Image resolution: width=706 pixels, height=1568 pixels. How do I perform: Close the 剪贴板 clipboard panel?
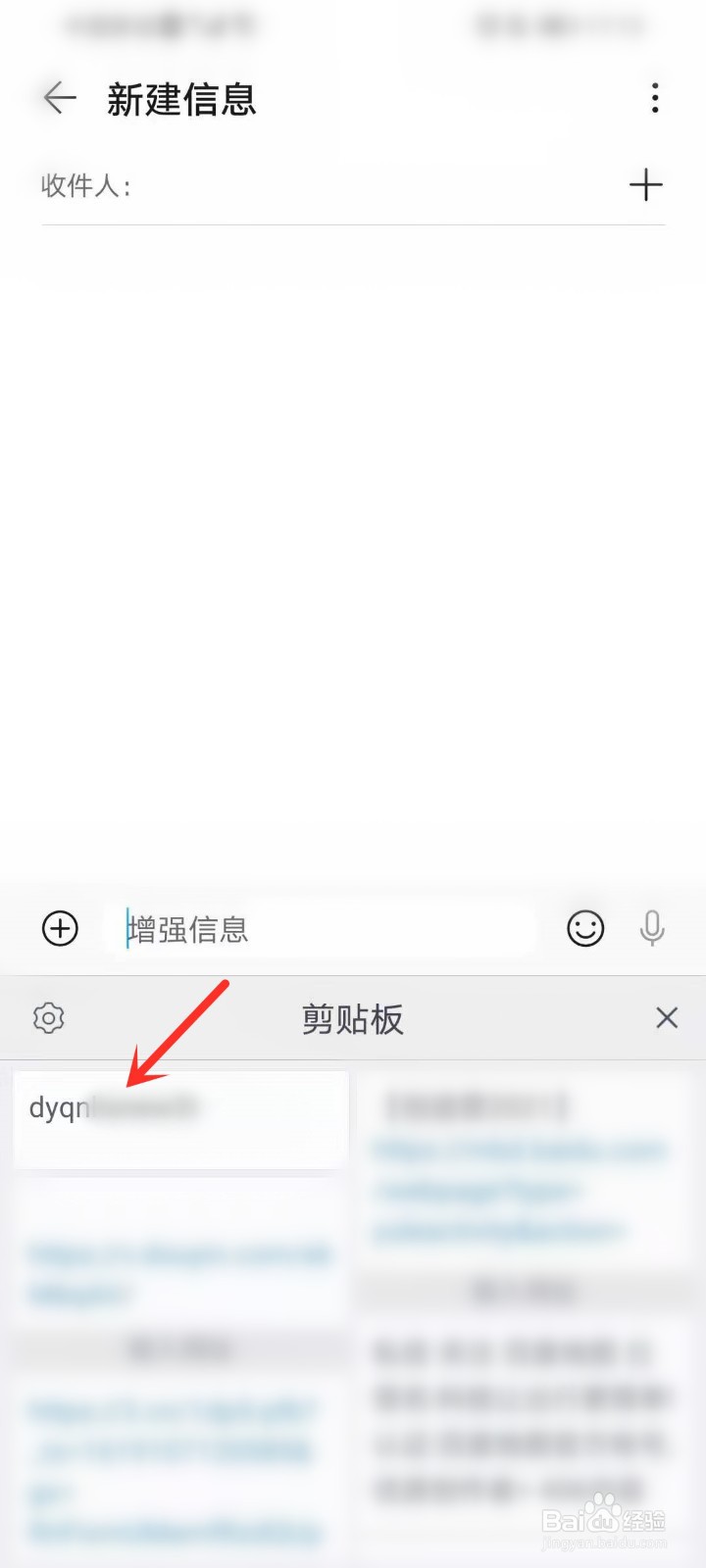coord(666,1018)
